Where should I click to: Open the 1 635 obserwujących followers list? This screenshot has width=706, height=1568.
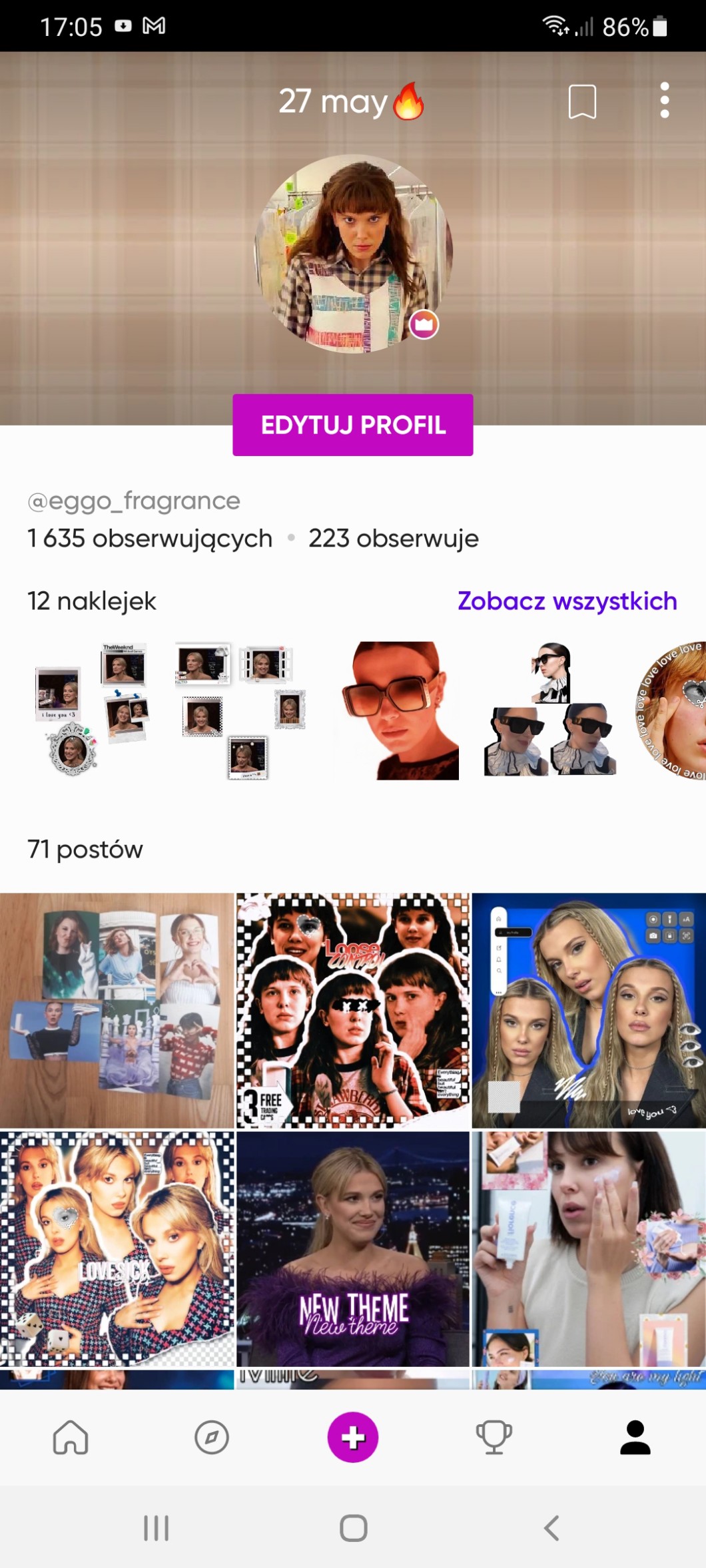pyautogui.click(x=150, y=538)
